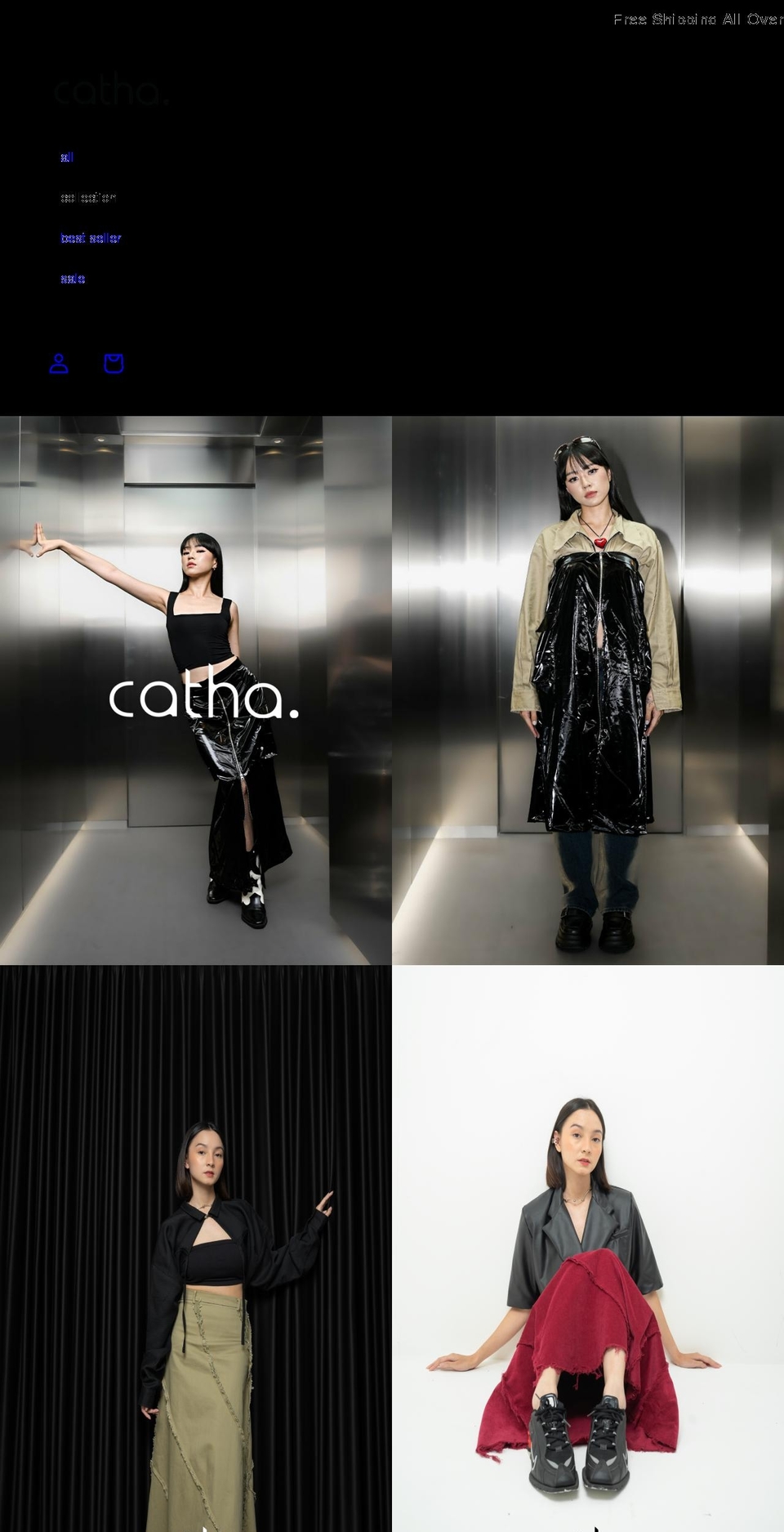
Task: Open the "collection" menu item
Action: [88, 197]
